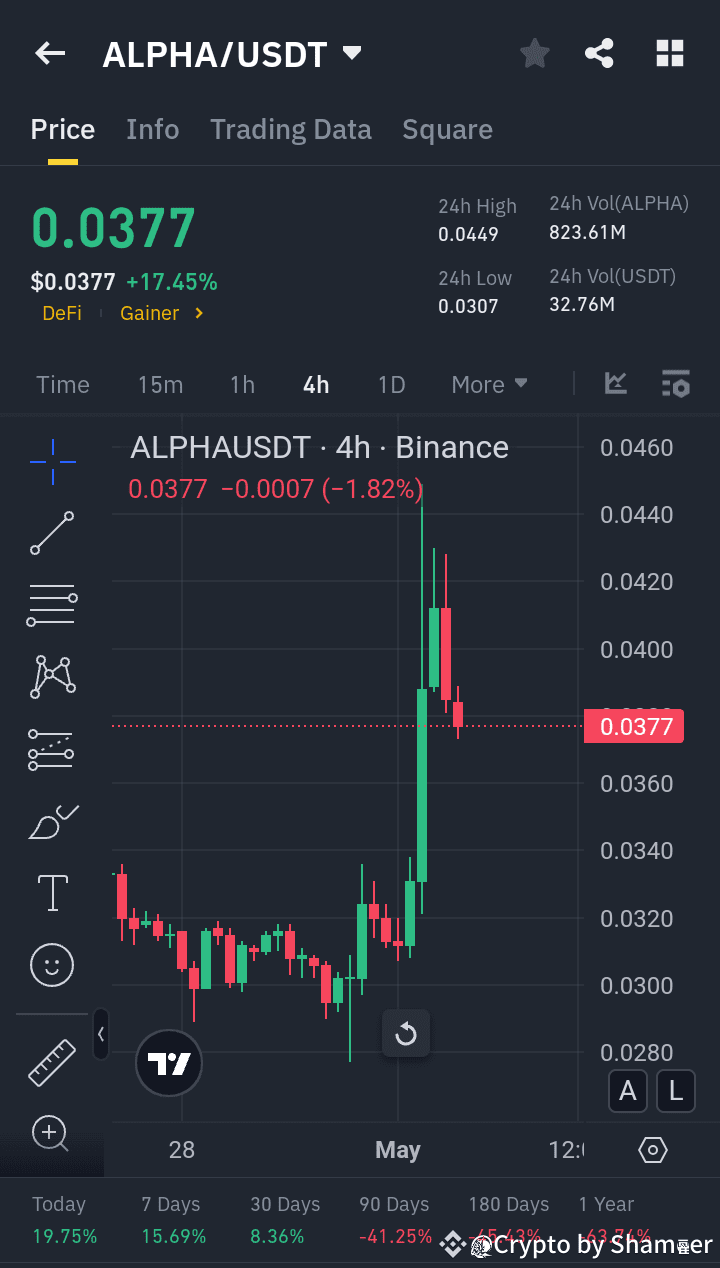
Task: Open the brush drawing tool
Action: (x=52, y=821)
